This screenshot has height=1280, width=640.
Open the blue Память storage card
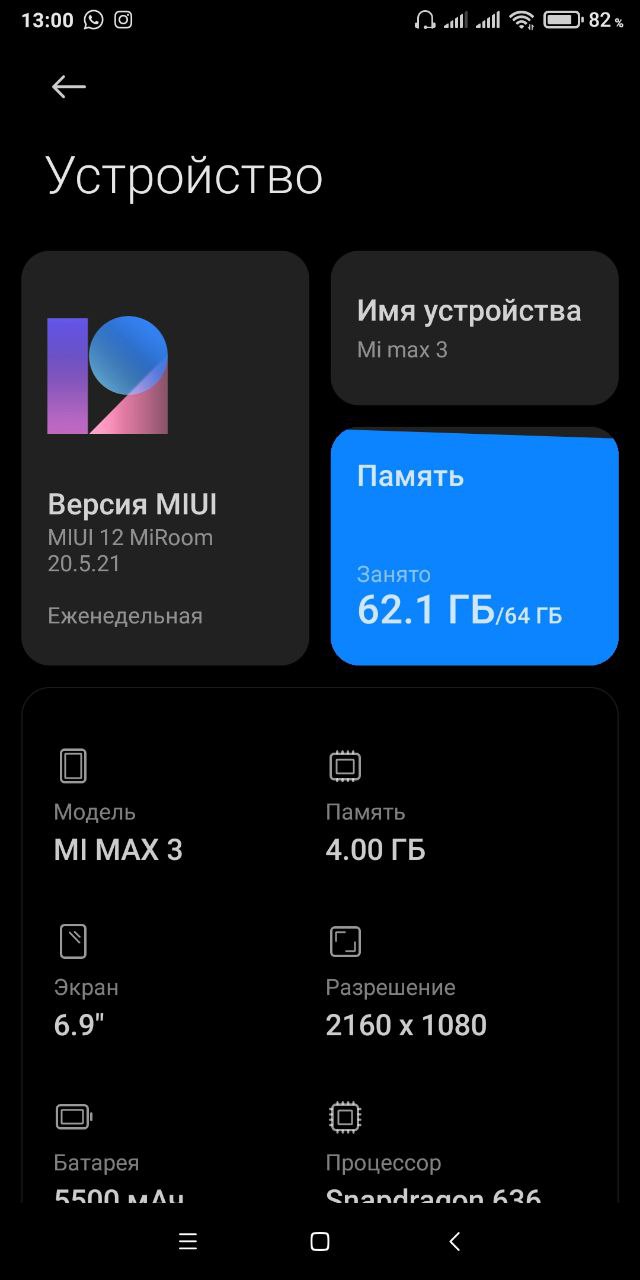[x=475, y=546]
